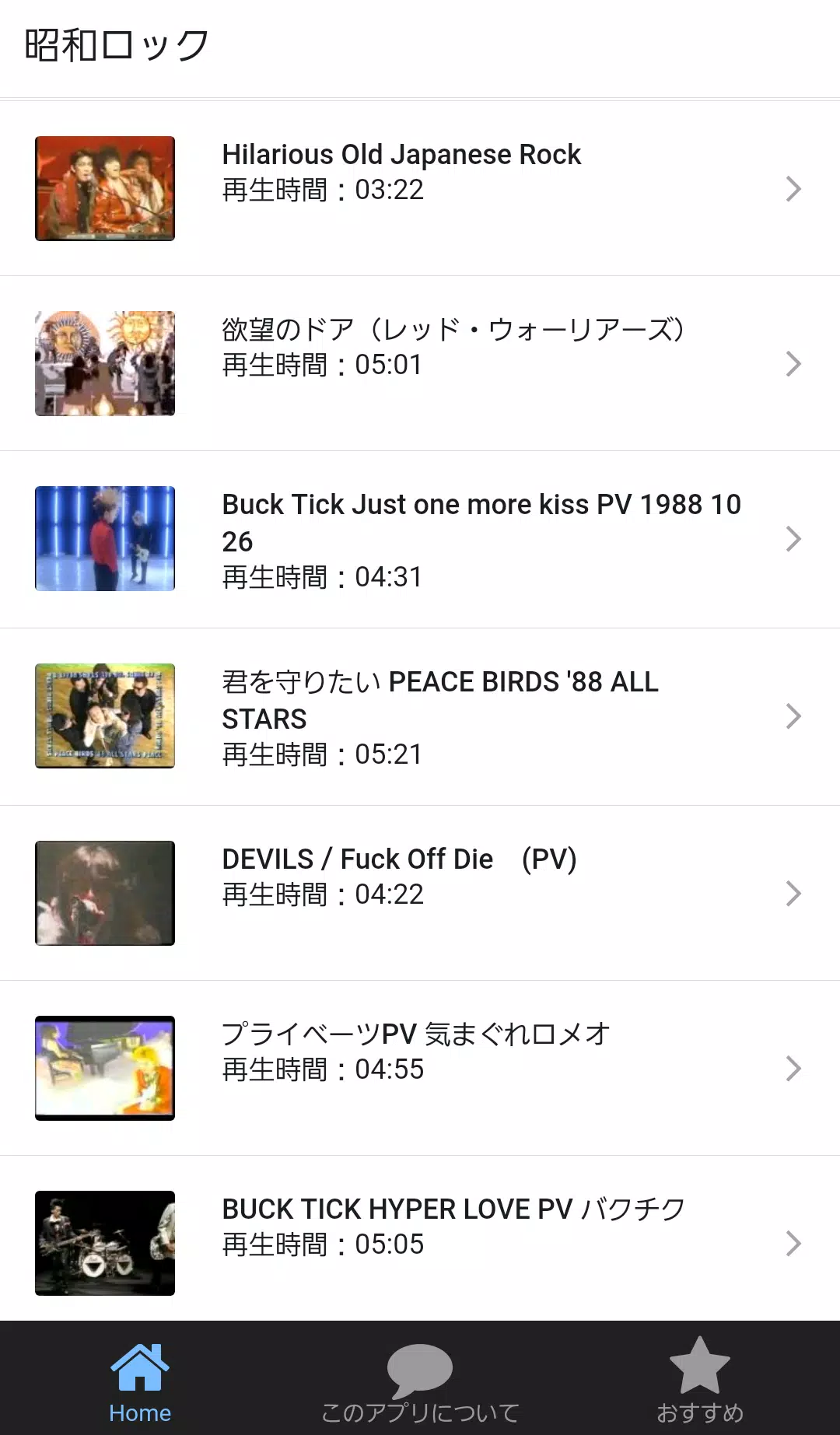Tap the 君を守りたい video thumbnail preview
Image resolution: width=840 pixels, height=1435 pixels.
tap(104, 716)
